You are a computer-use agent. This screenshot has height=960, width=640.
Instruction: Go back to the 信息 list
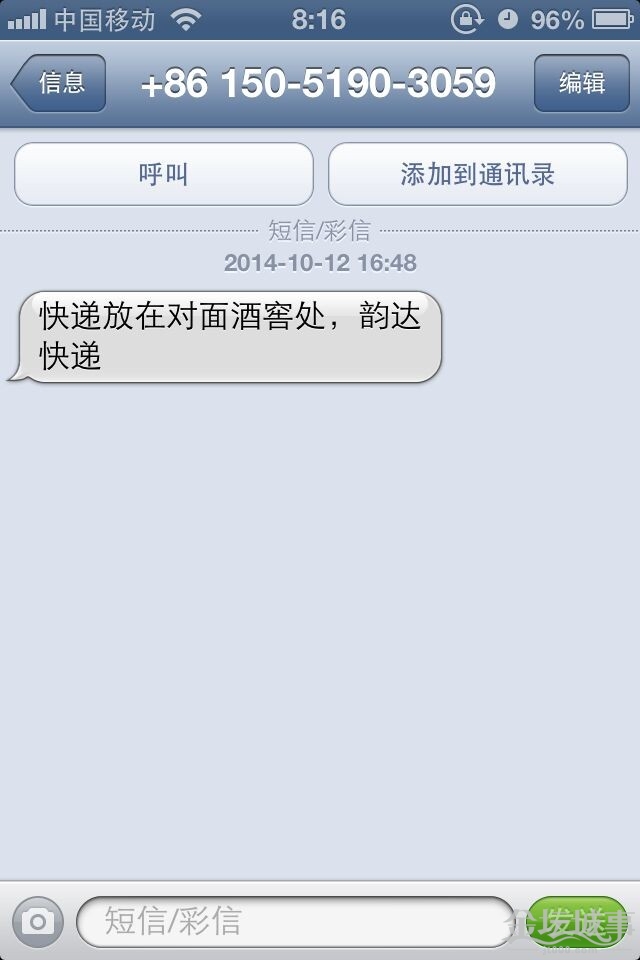(x=59, y=83)
